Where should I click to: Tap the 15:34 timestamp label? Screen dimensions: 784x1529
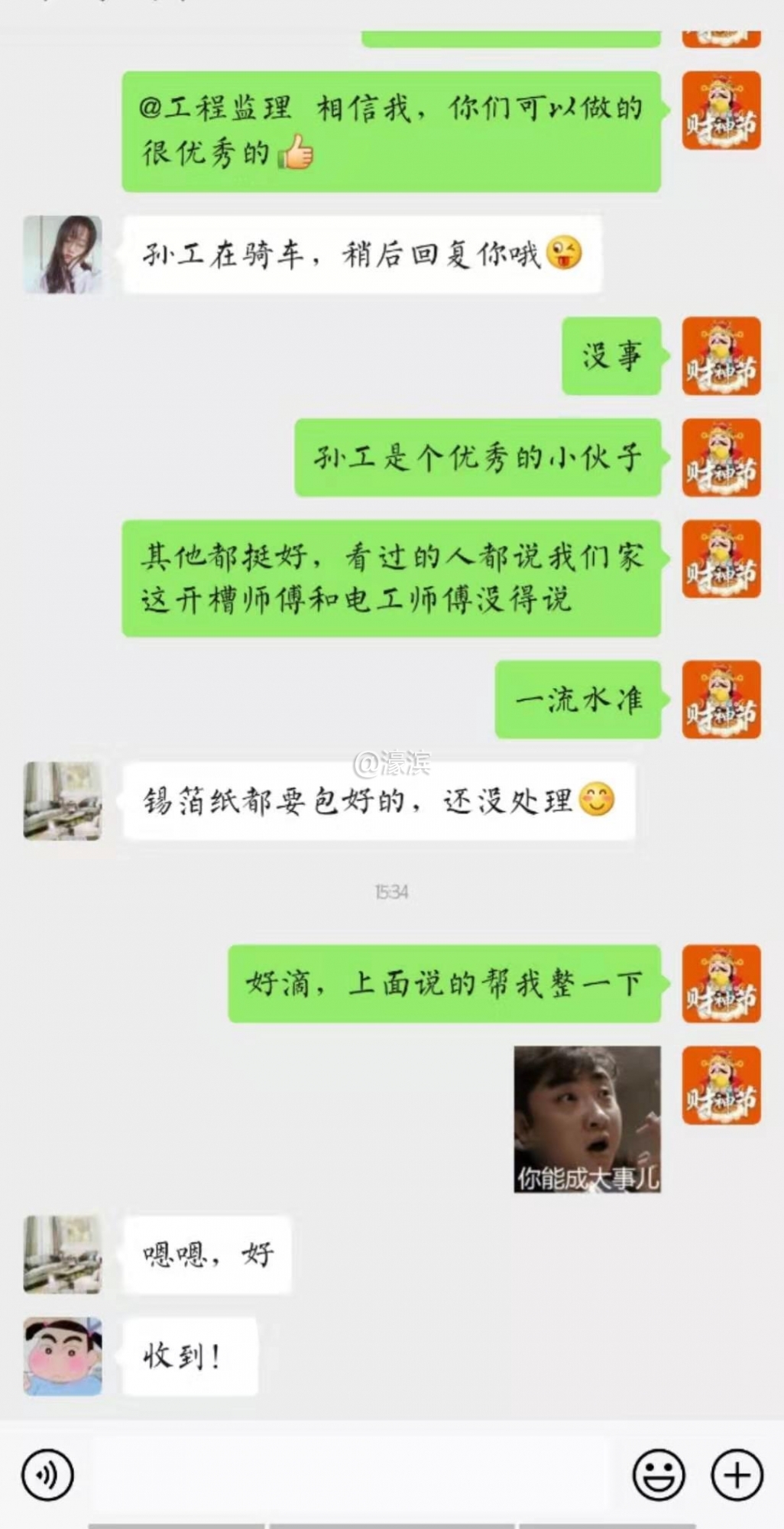[392, 891]
